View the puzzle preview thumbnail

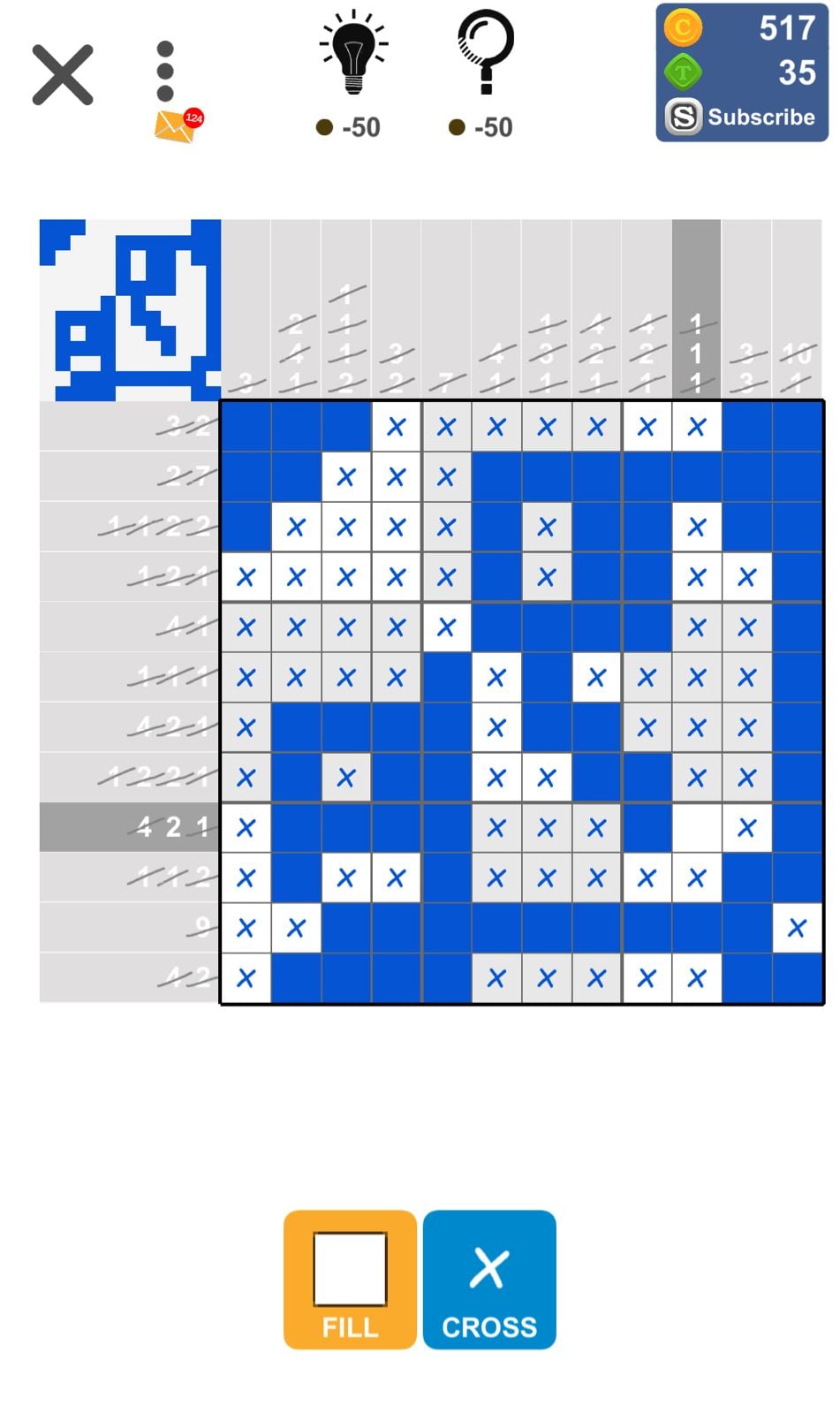click(x=130, y=309)
